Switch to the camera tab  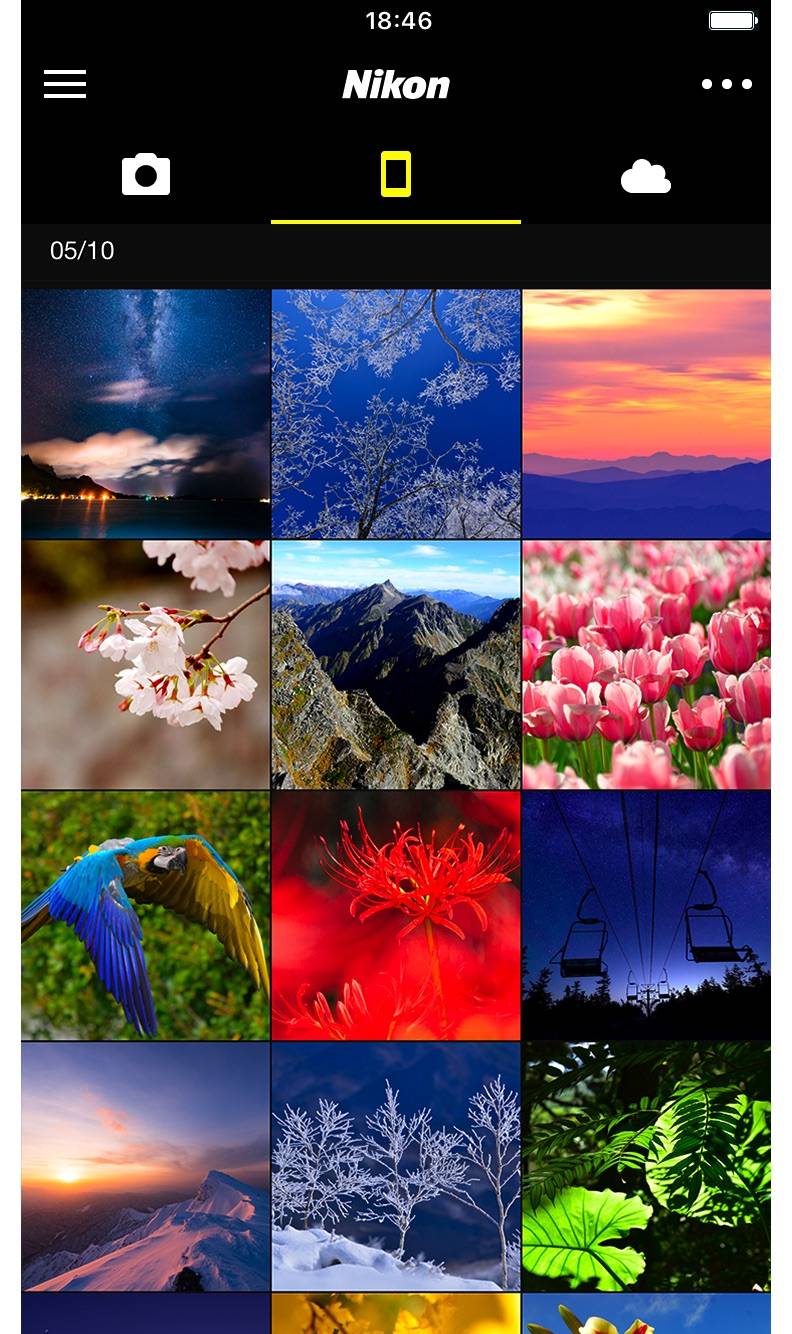pos(146,175)
